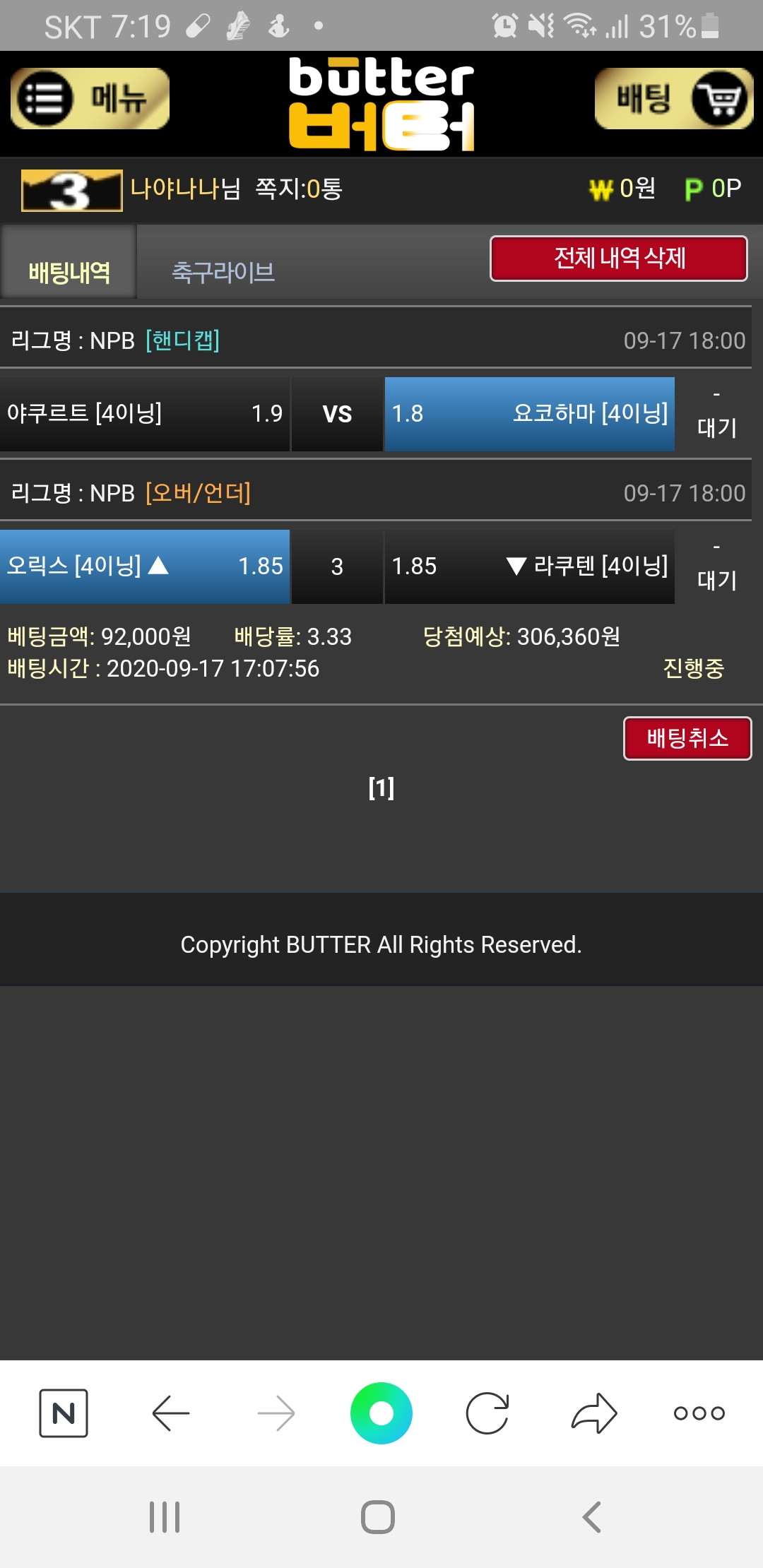Go to page [1]
This screenshot has width=763, height=1568.
click(381, 788)
